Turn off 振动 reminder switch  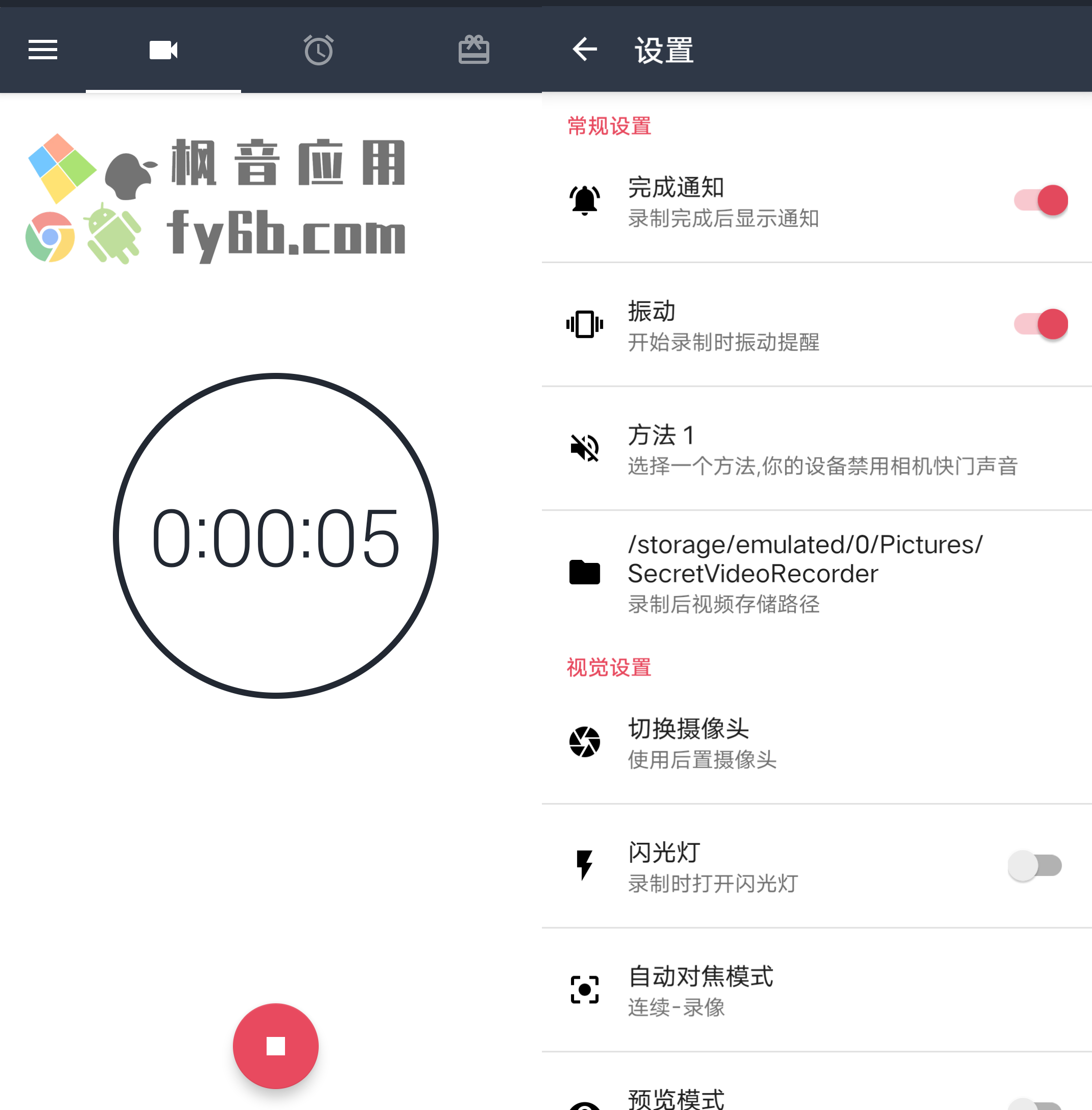point(1040,324)
